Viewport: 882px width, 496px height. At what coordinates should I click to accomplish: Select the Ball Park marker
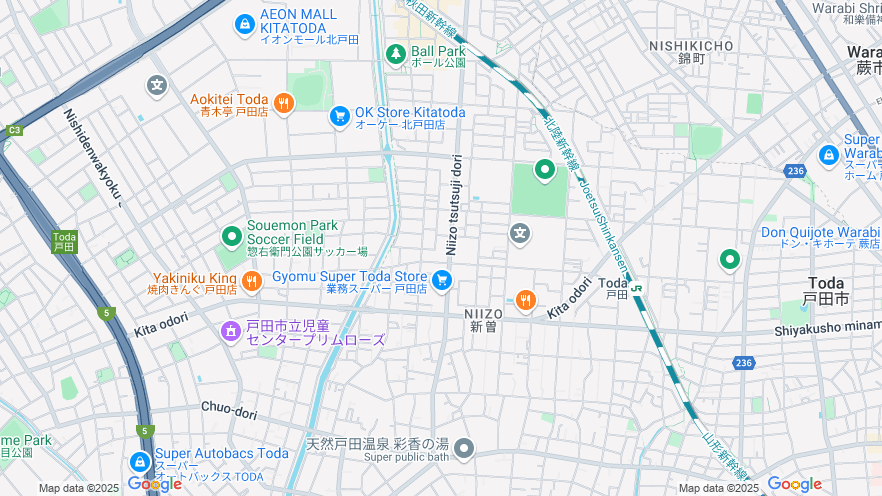396,53
